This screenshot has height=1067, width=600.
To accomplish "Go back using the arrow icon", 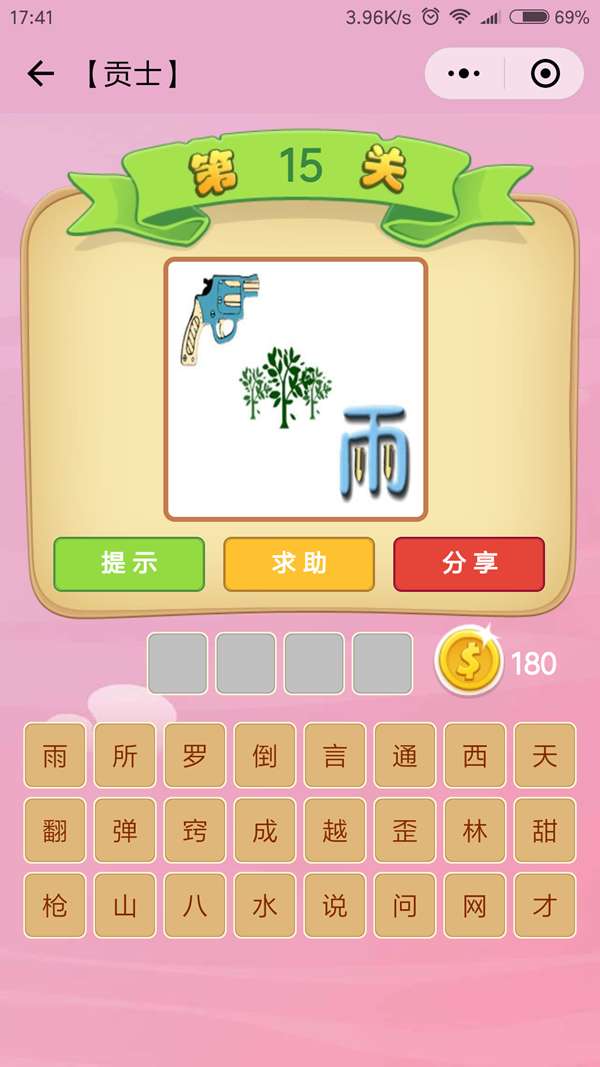I will [x=40, y=74].
